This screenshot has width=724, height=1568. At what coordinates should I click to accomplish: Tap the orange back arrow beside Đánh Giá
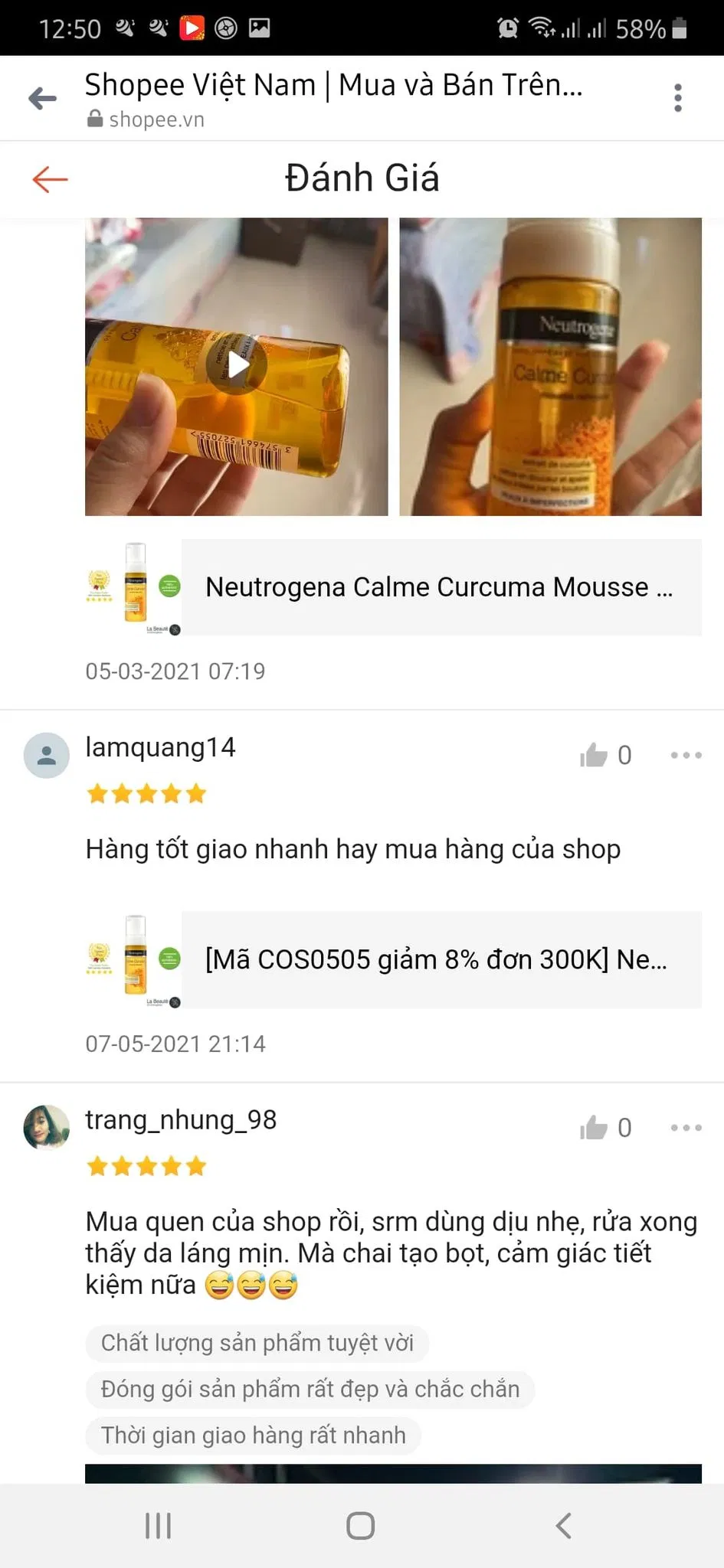(x=48, y=178)
